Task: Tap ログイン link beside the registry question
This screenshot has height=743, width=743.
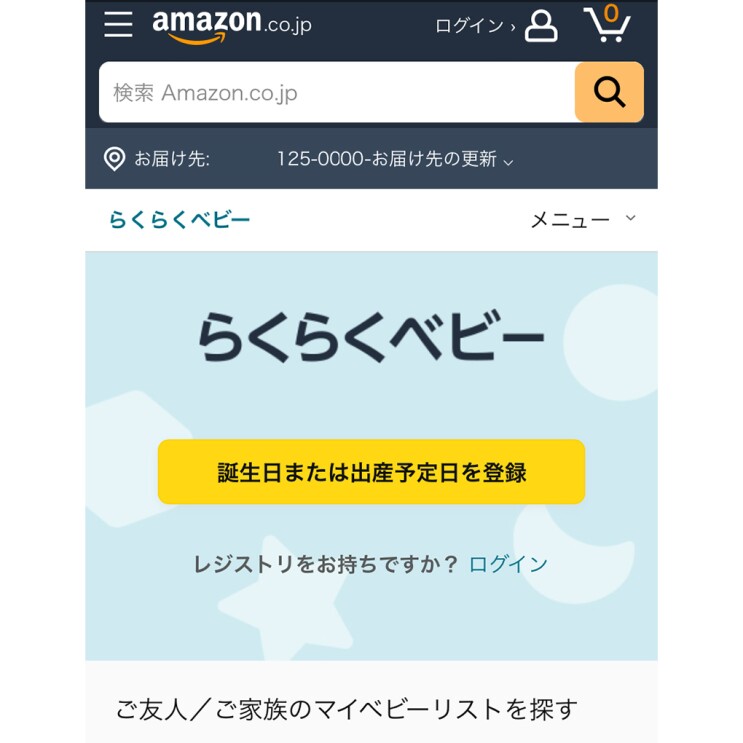Action: (508, 564)
